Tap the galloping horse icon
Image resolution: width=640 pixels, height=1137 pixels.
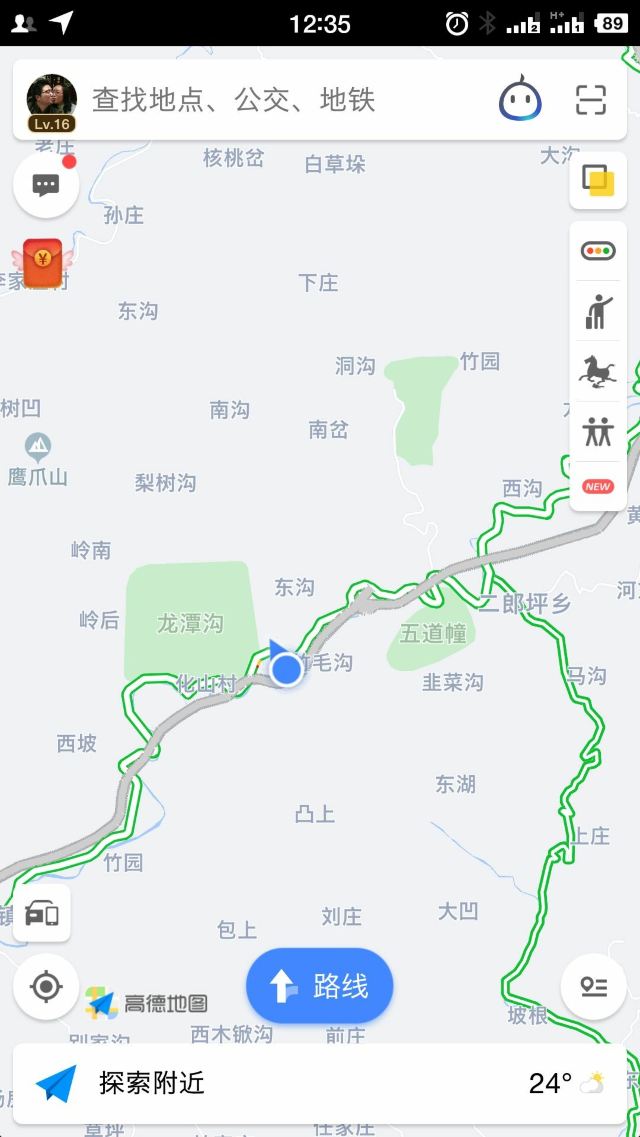(598, 372)
